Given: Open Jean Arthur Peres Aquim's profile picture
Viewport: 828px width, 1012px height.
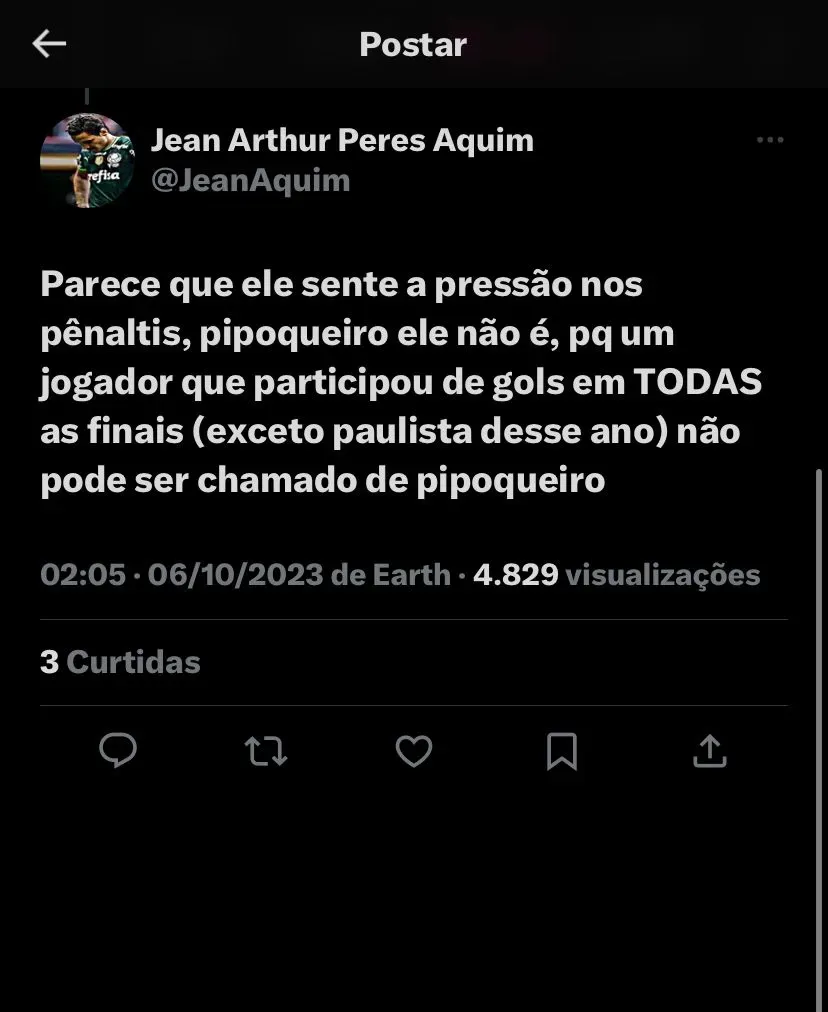Looking at the screenshot, I should pyautogui.click(x=87, y=160).
